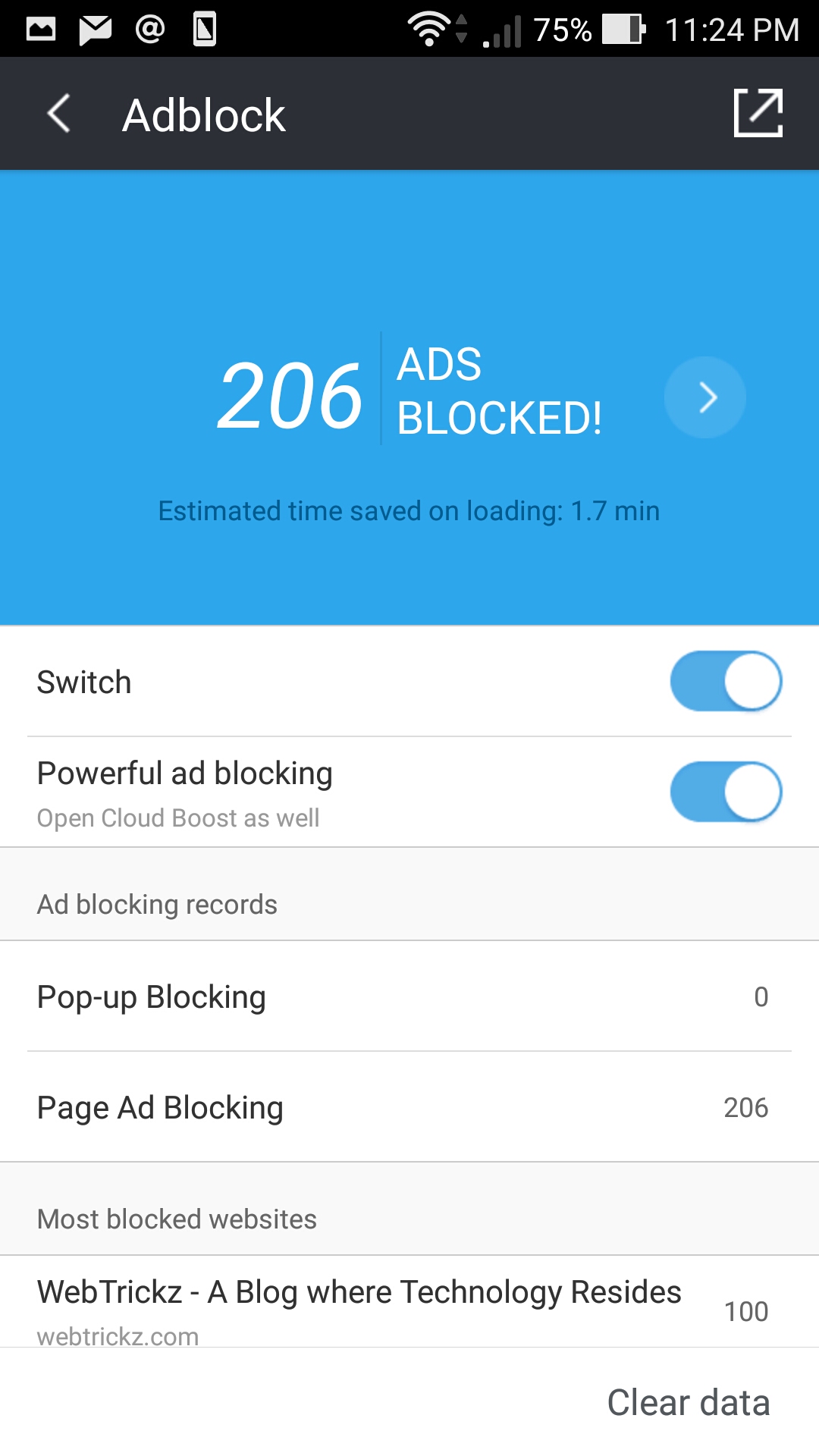Select the phone notification icon in status bar

point(203,29)
